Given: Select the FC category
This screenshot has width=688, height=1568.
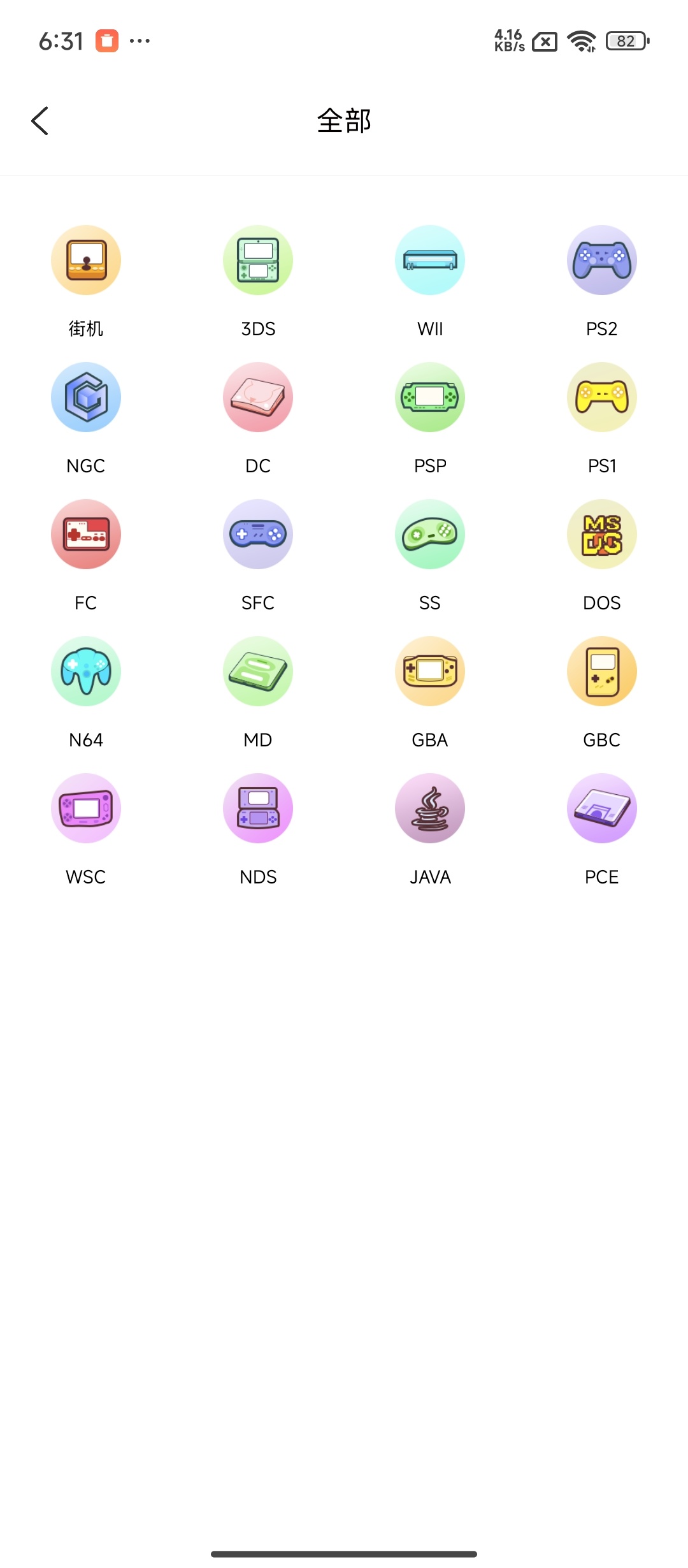Looking at the screenshot, I should (x=86, y=535).
